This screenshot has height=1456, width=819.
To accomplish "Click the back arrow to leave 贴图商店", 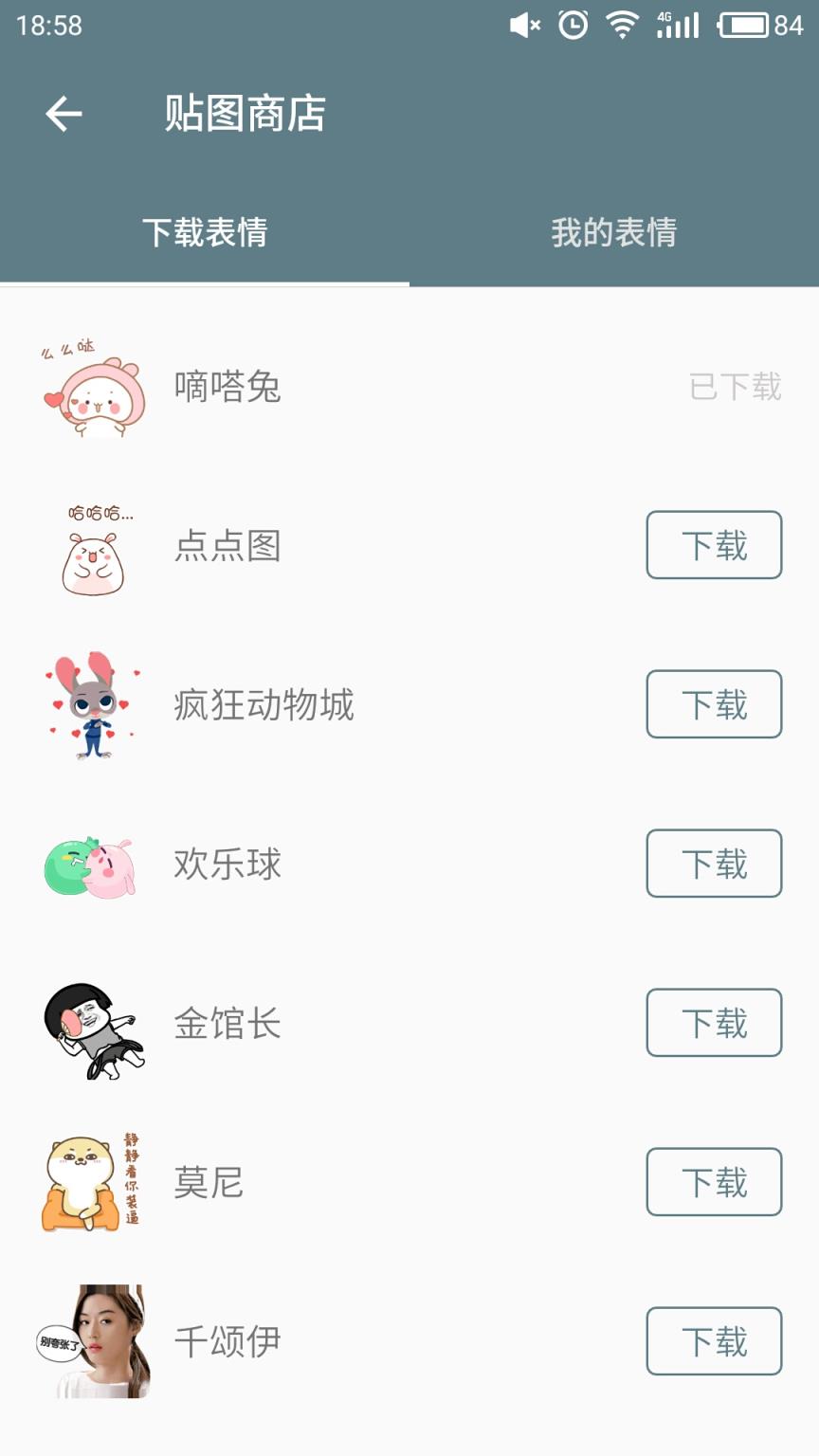I will point(61,114).
